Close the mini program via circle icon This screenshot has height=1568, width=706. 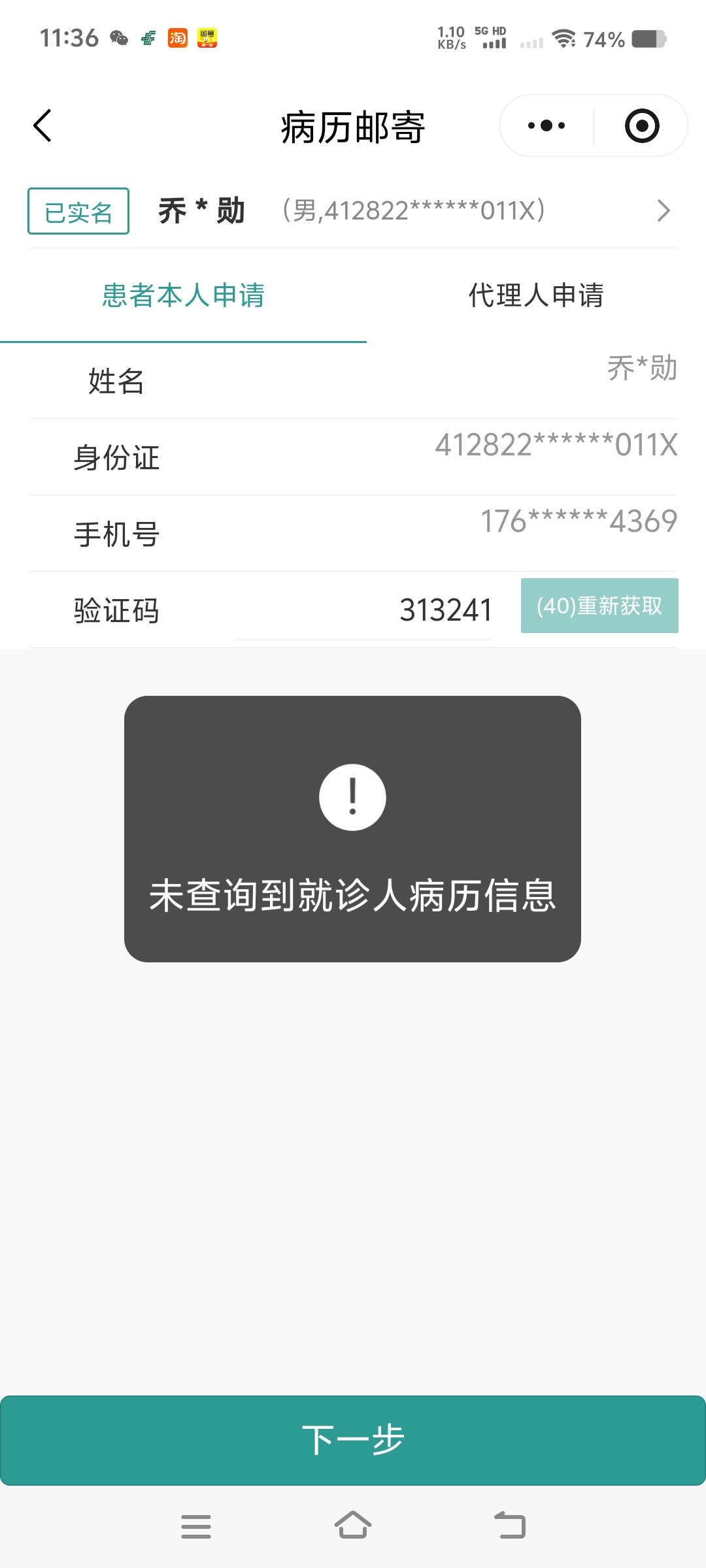click(641, 125)
